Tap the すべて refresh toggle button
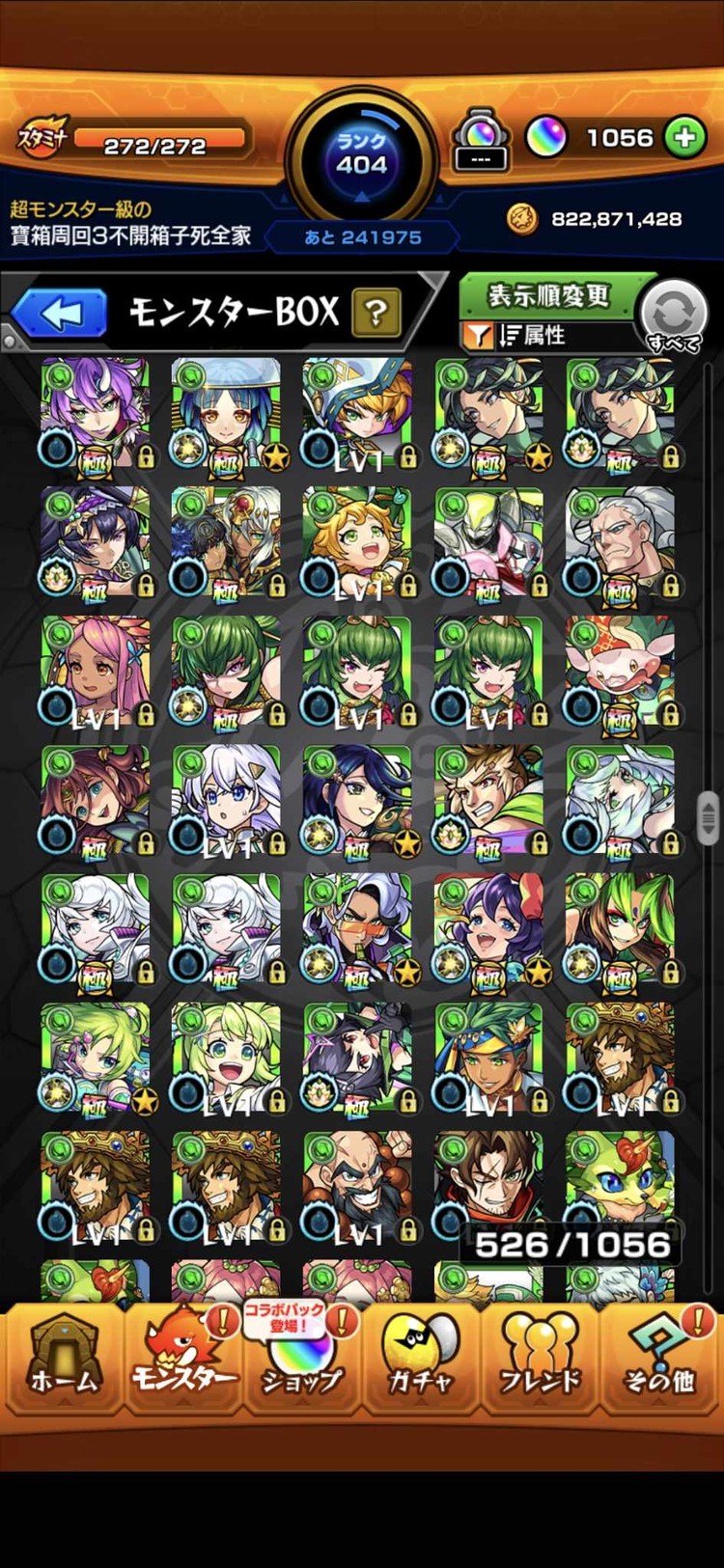This screenshot has height=1568, width=724. 674,316
